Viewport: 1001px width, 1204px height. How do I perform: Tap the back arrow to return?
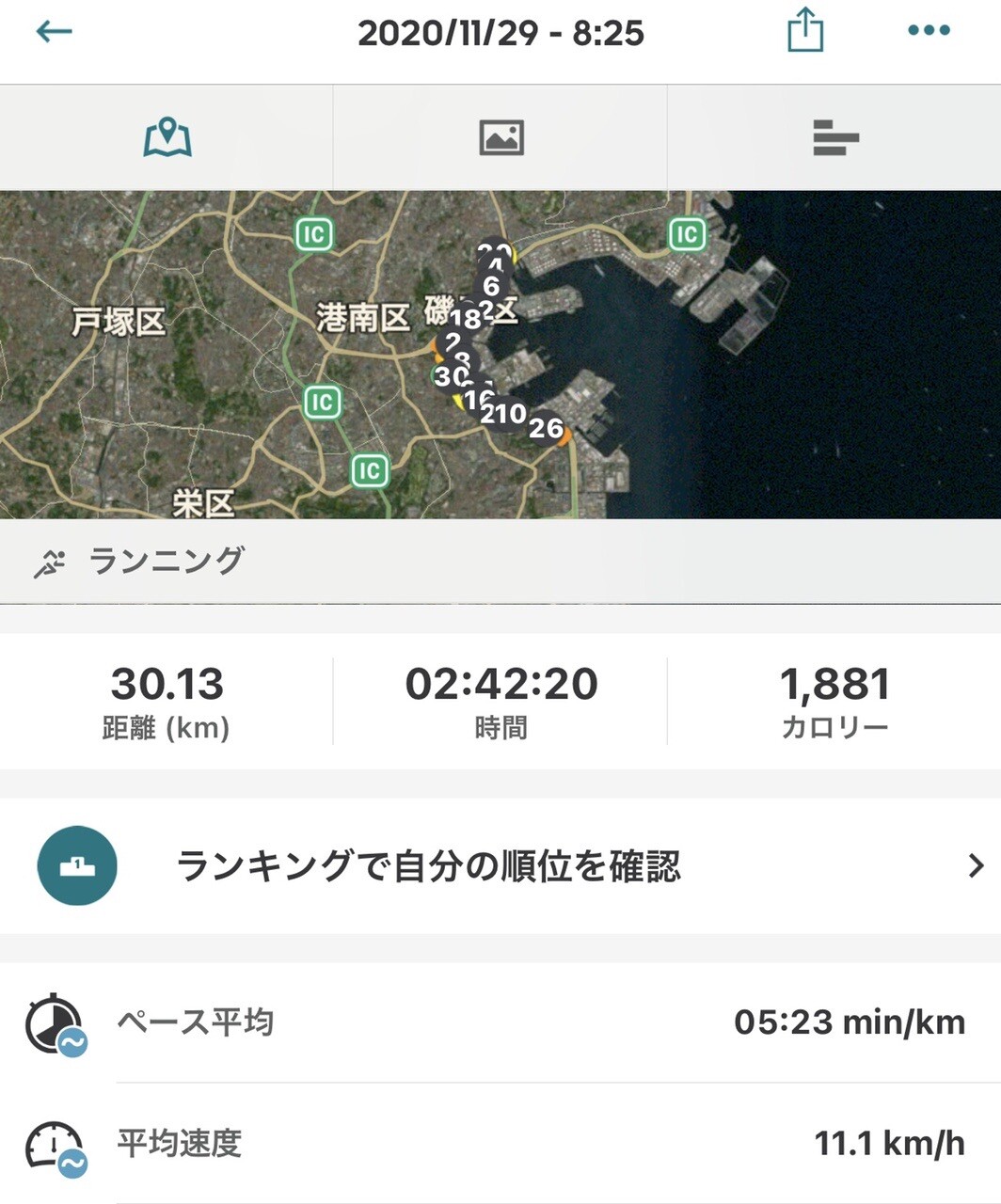[54, 31]
